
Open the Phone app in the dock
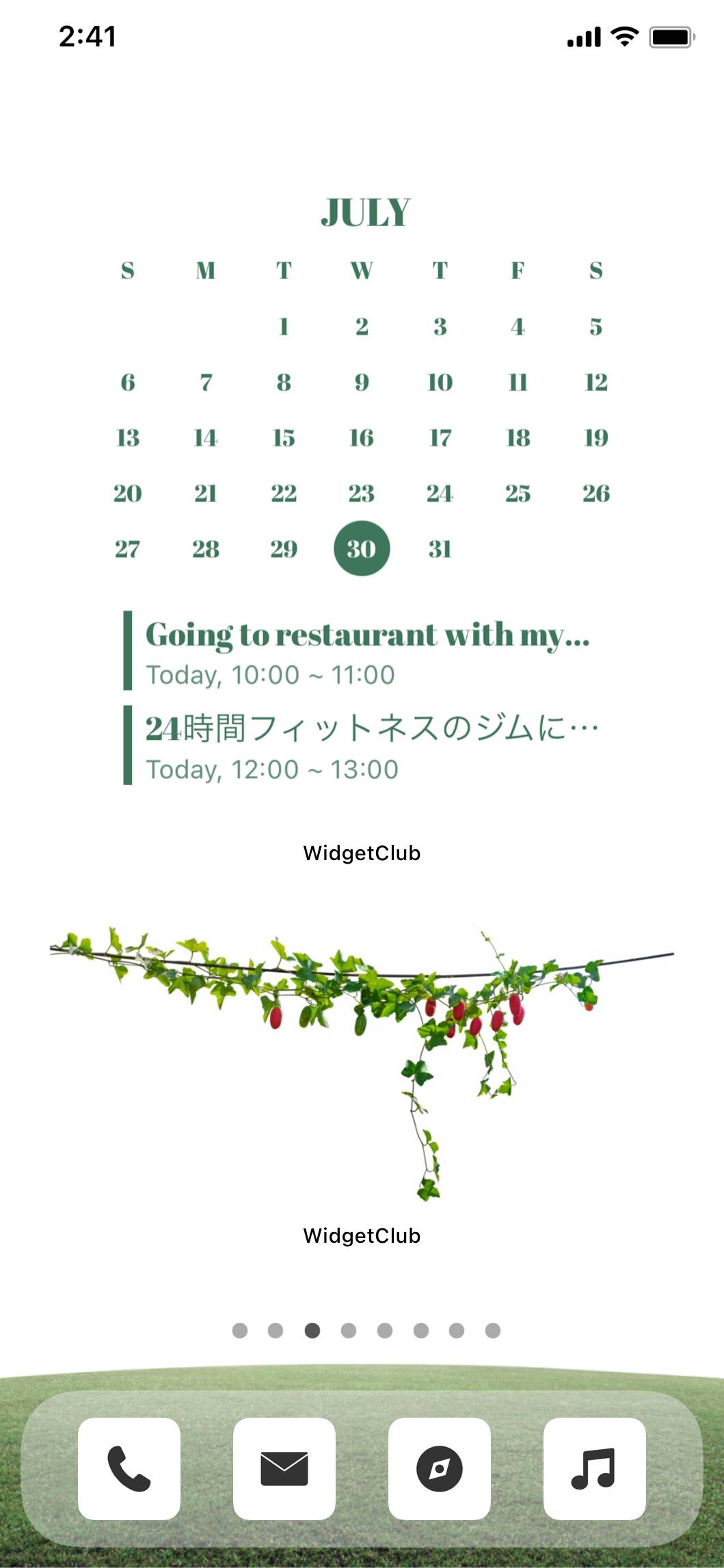click(129, 1468)
